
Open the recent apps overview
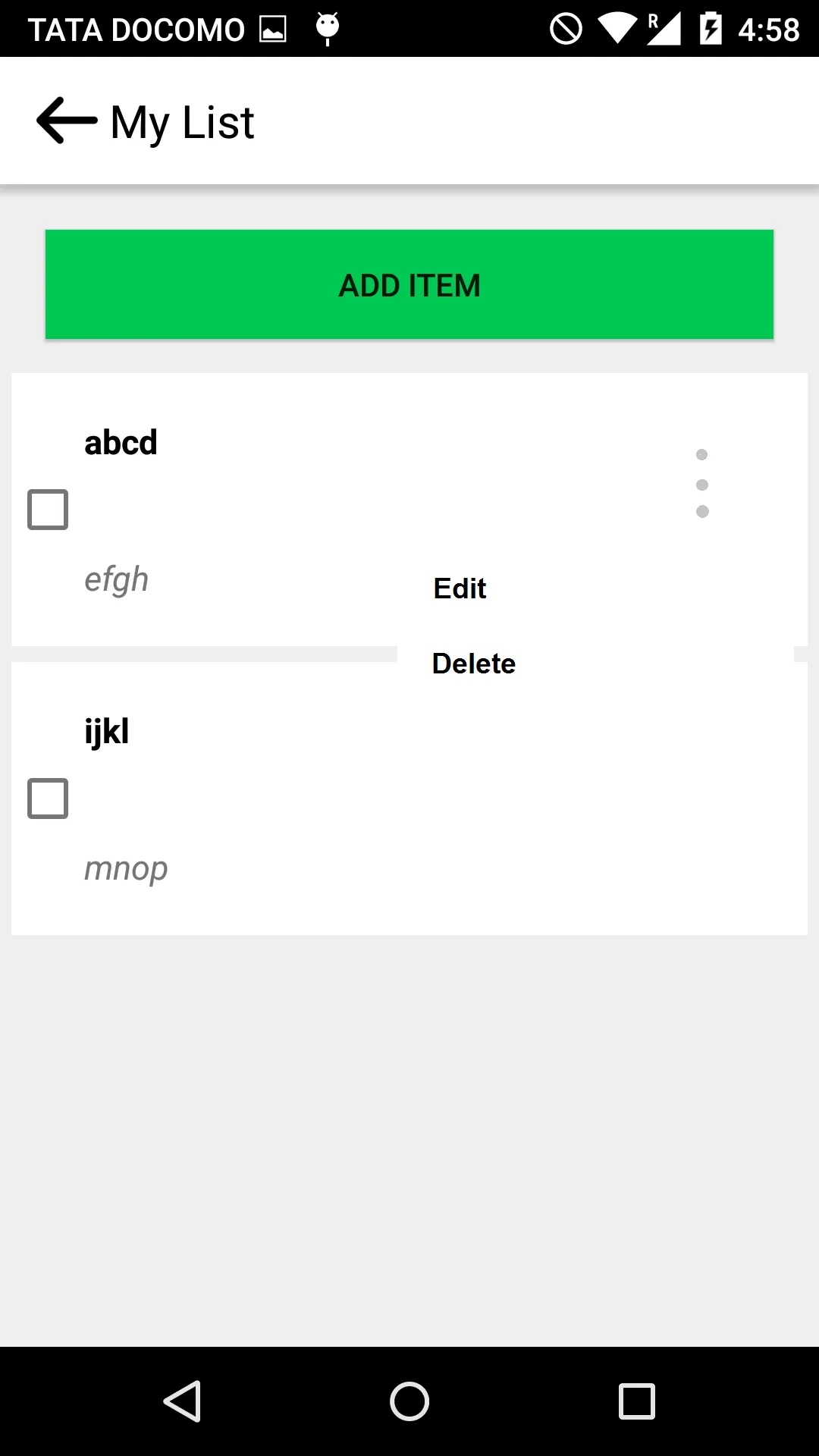(637, 1401)
